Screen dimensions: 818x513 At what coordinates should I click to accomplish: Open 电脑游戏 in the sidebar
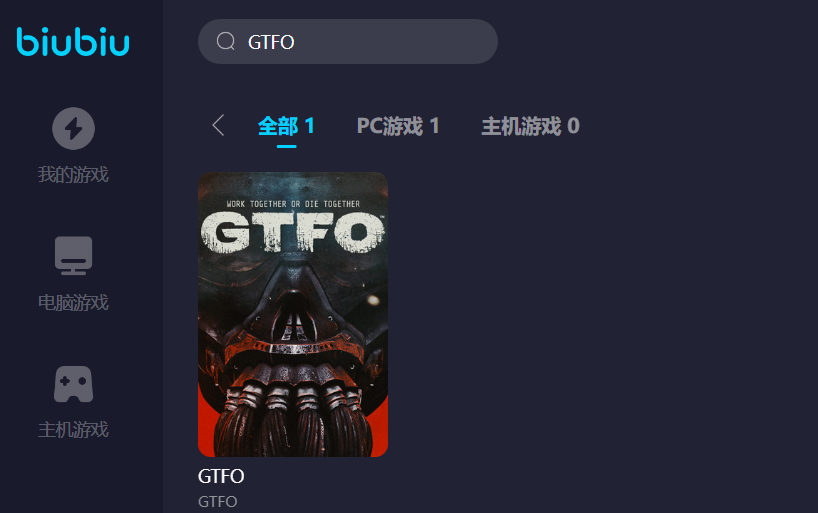(x=73, y=273)
